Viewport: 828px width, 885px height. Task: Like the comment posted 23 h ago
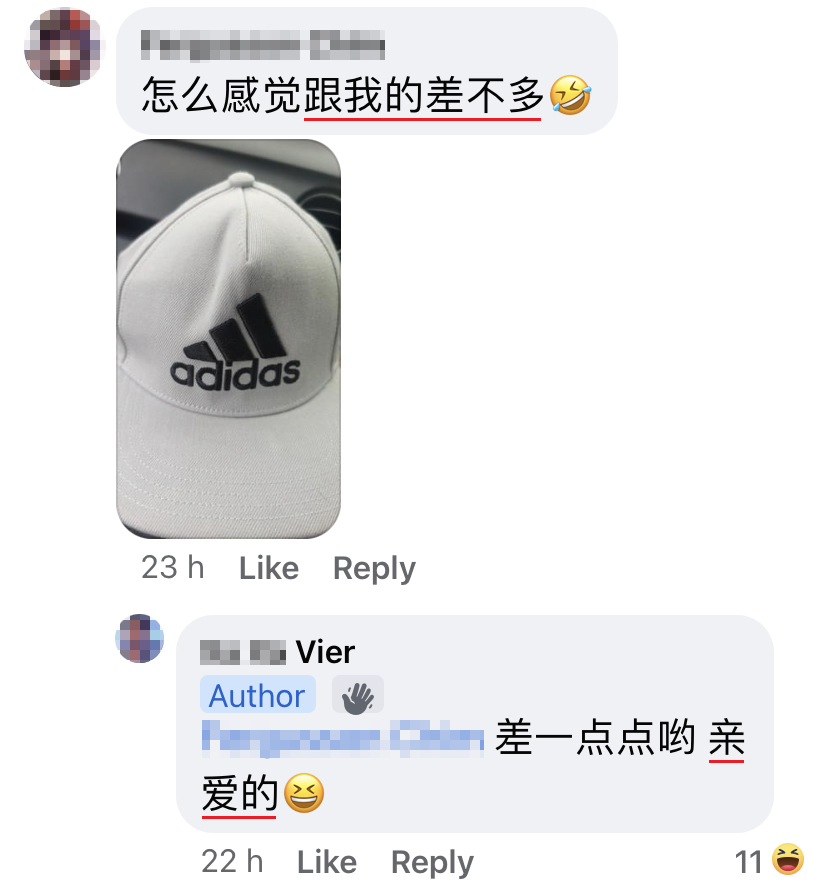(x=269, y=568)
